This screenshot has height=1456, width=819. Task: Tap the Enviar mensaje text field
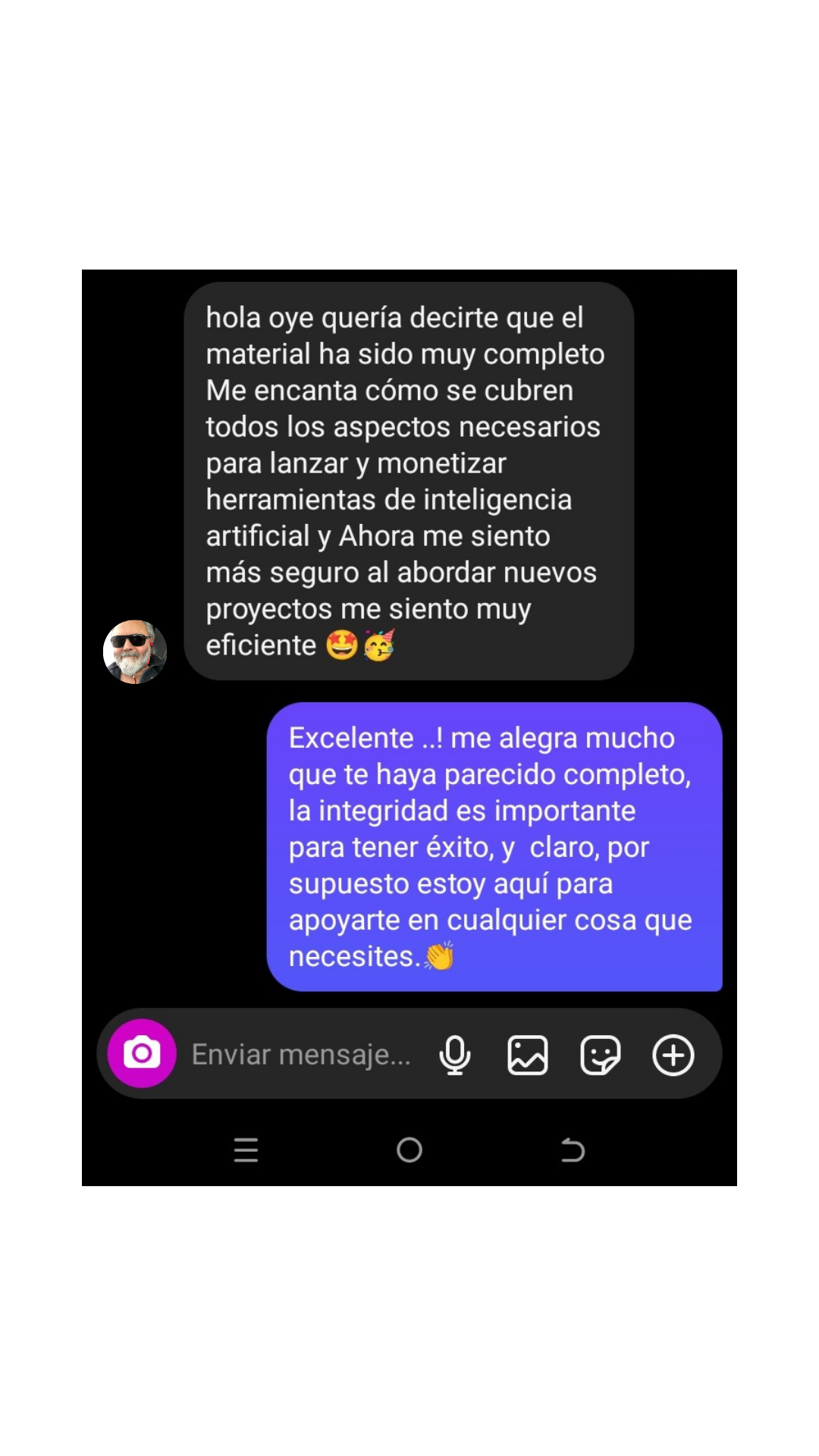pyautogui.click(x=301, y=1054)
